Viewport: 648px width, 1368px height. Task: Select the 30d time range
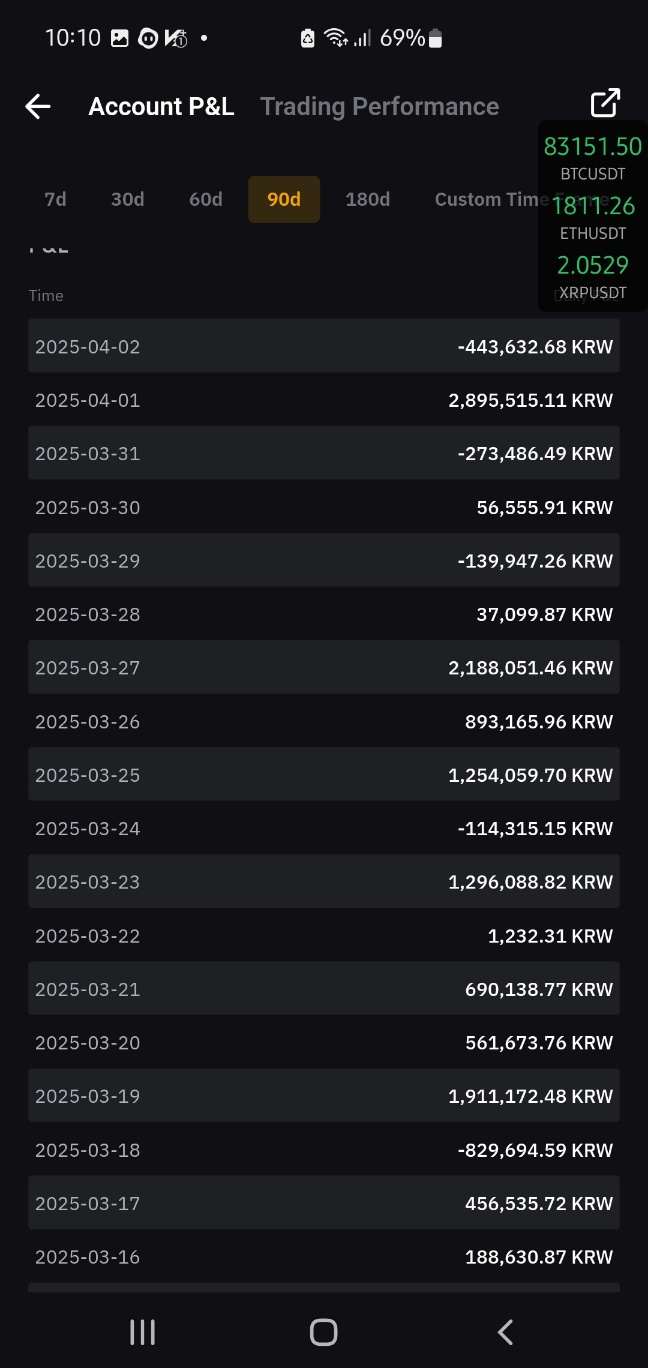127,199
